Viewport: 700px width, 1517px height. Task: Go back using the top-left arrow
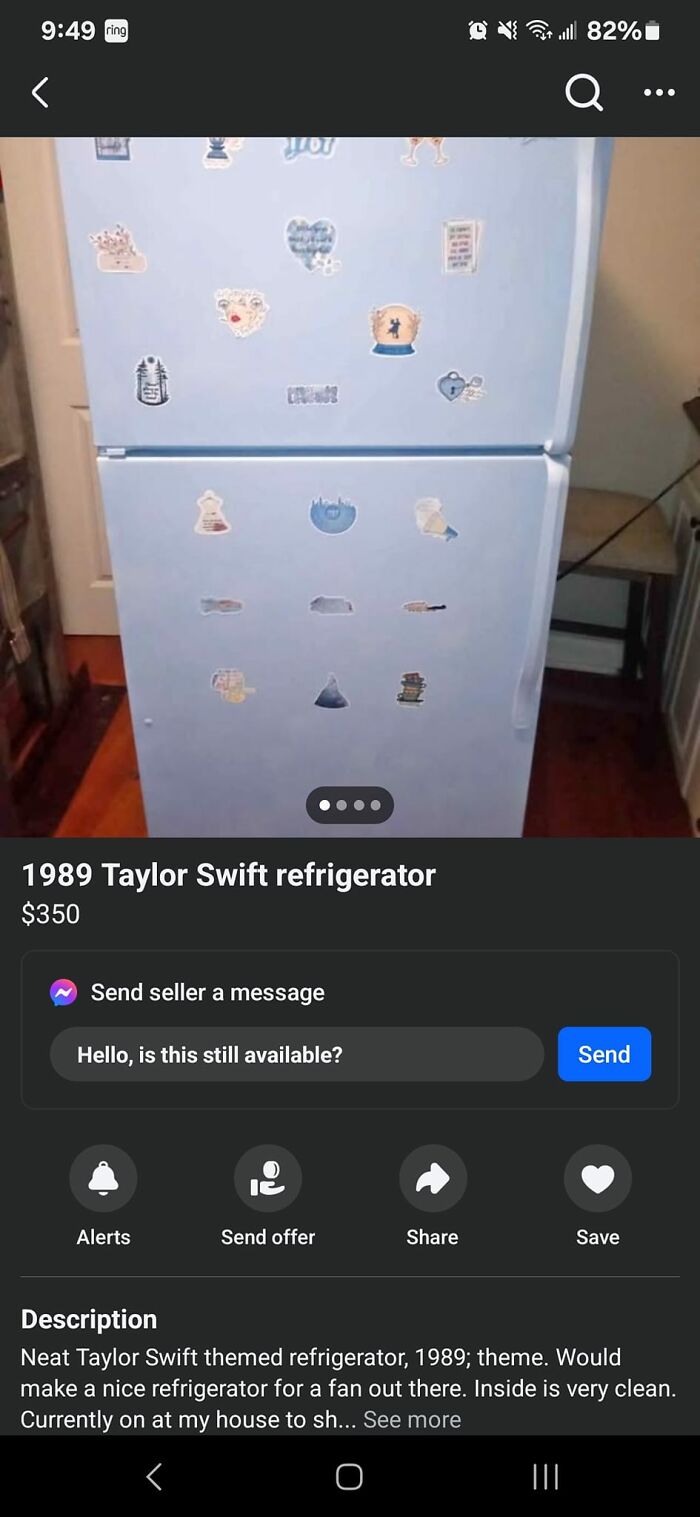40,93
